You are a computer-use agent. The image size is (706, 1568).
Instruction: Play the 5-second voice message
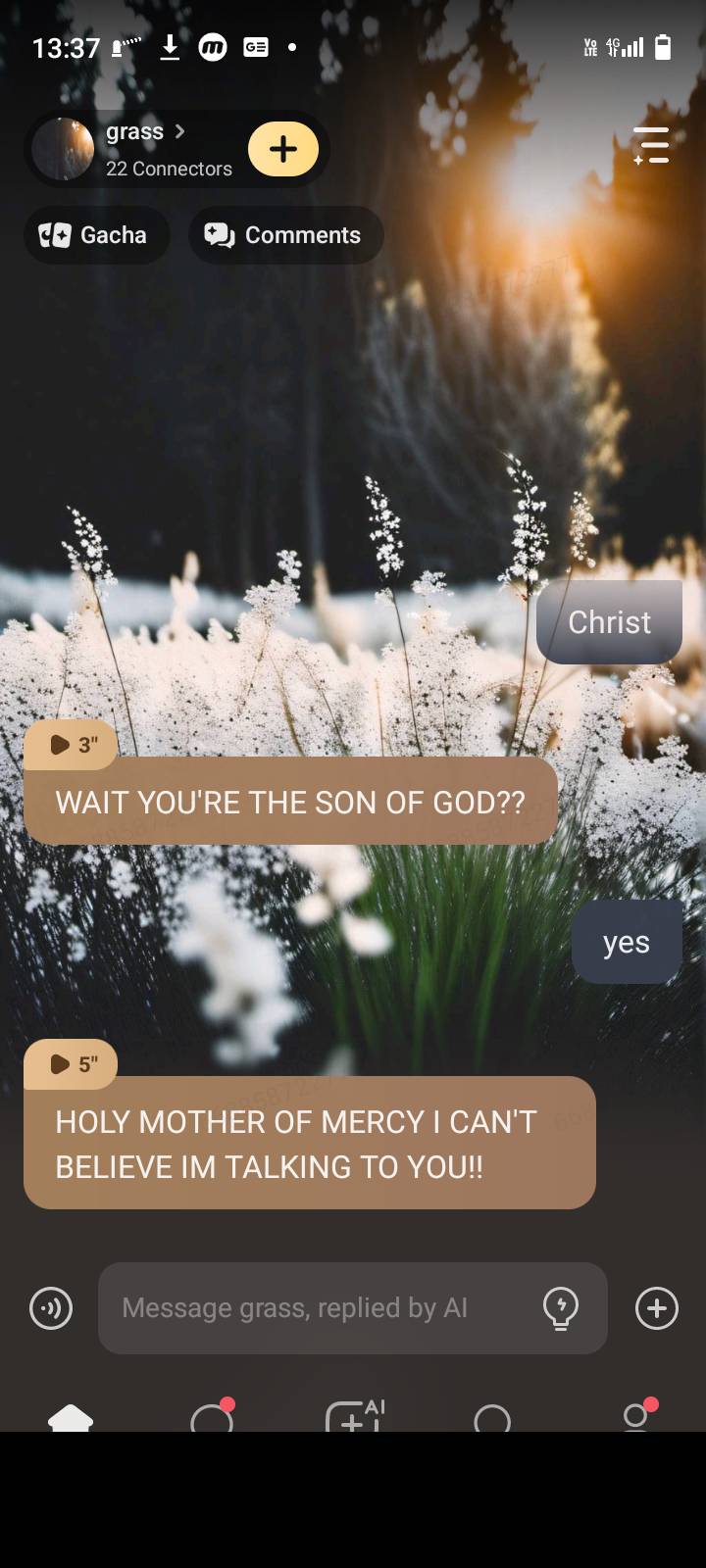71,1064
